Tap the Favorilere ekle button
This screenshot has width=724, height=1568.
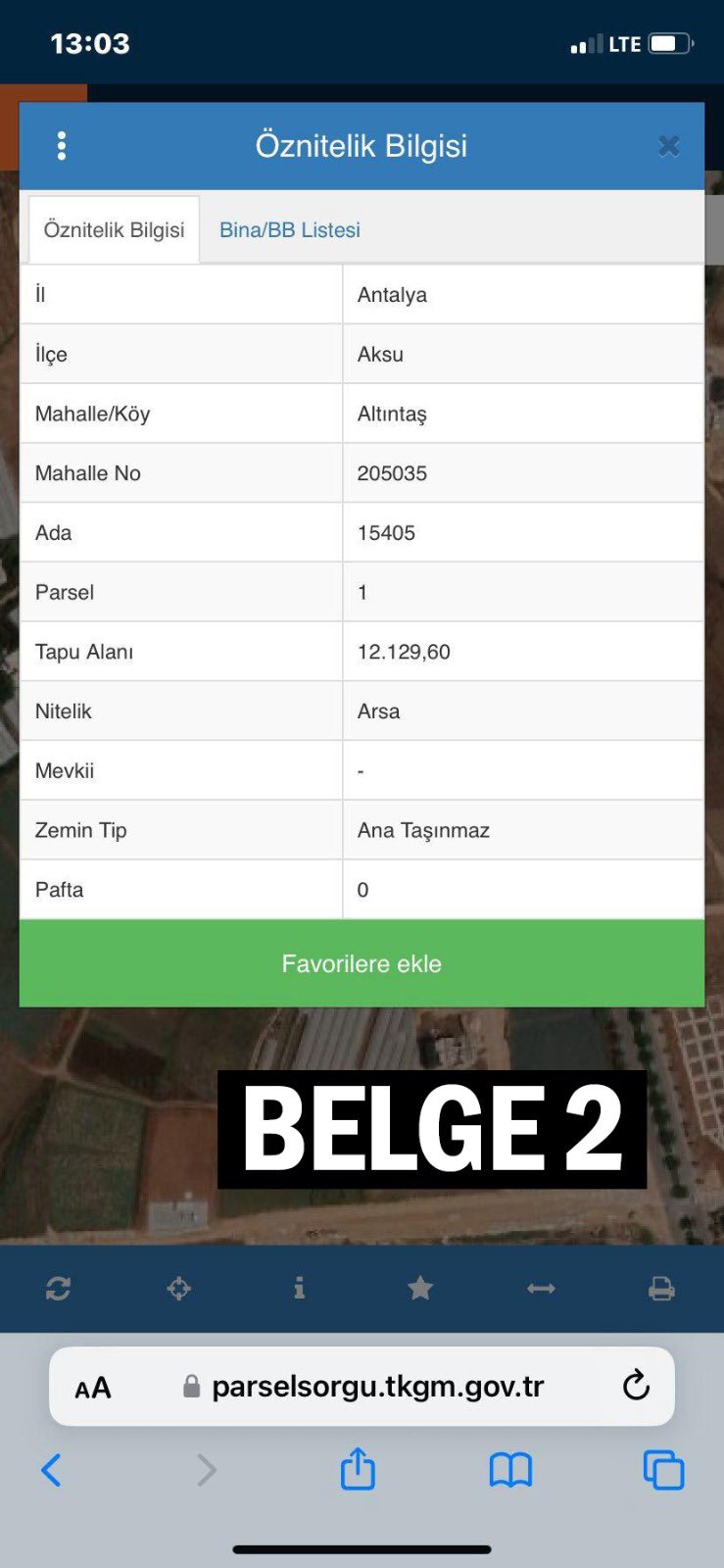pyautogui.click(x=362, y=963)
